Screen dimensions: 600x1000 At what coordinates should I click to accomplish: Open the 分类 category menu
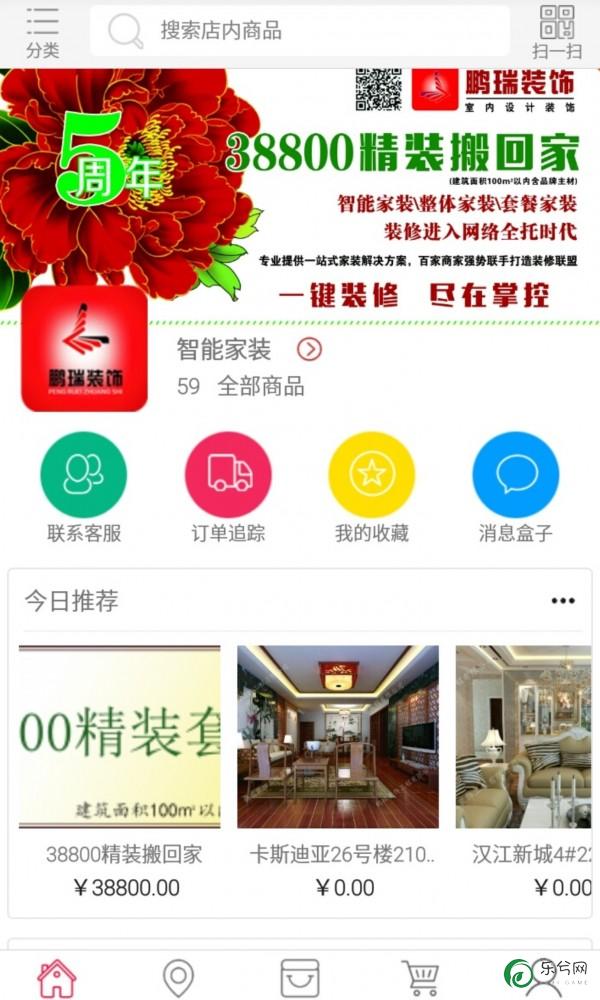43,33
